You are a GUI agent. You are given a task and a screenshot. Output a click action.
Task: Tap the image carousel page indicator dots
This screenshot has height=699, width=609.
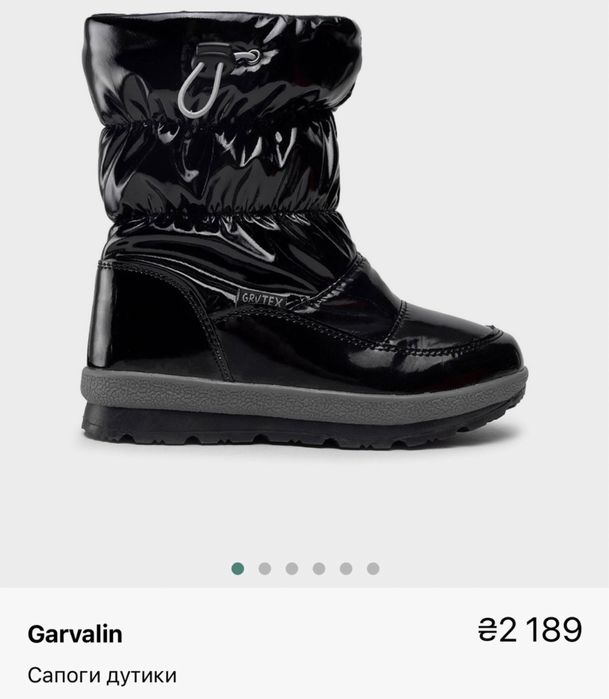[x=305, y=568]
